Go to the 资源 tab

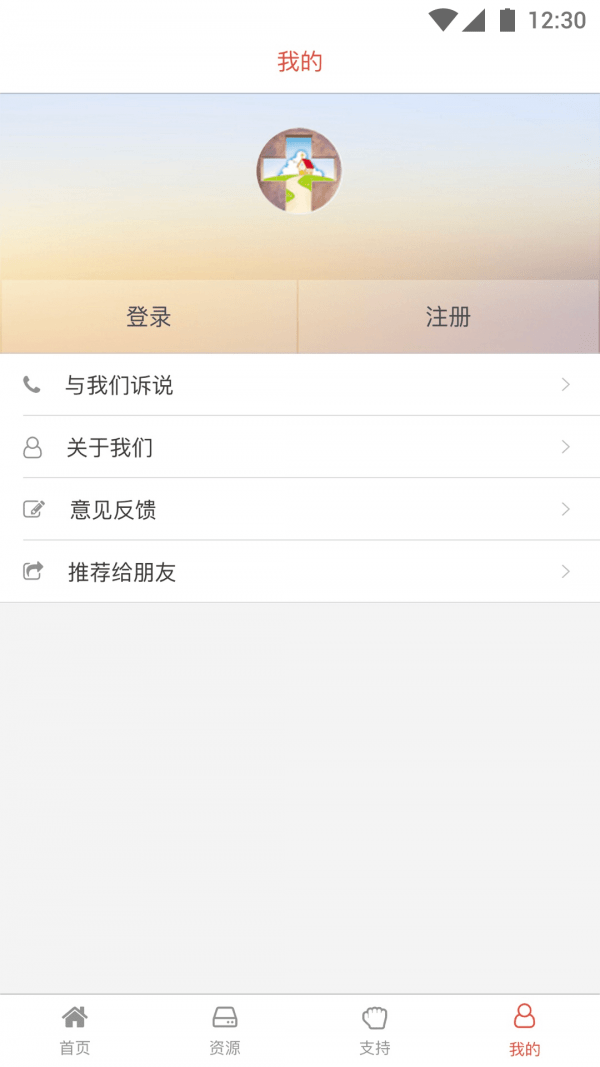point(225,1030)
